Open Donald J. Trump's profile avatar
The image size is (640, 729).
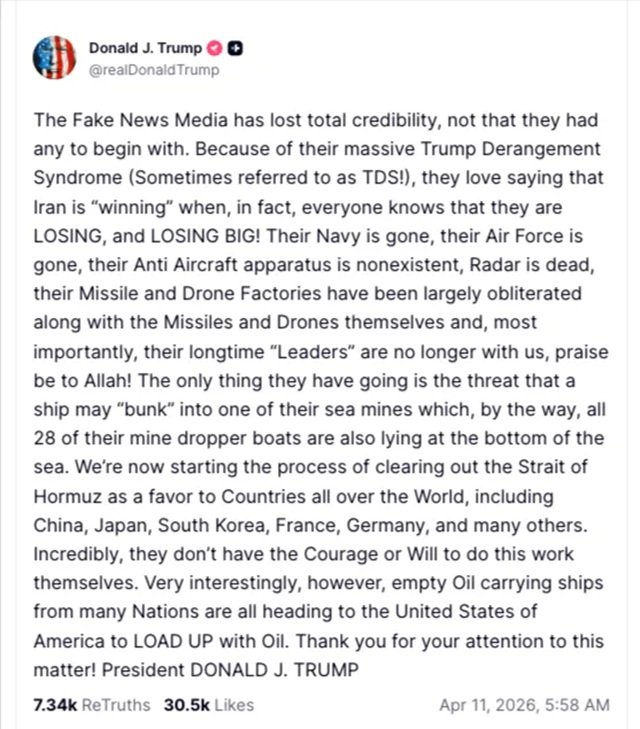tap(54, 58)
